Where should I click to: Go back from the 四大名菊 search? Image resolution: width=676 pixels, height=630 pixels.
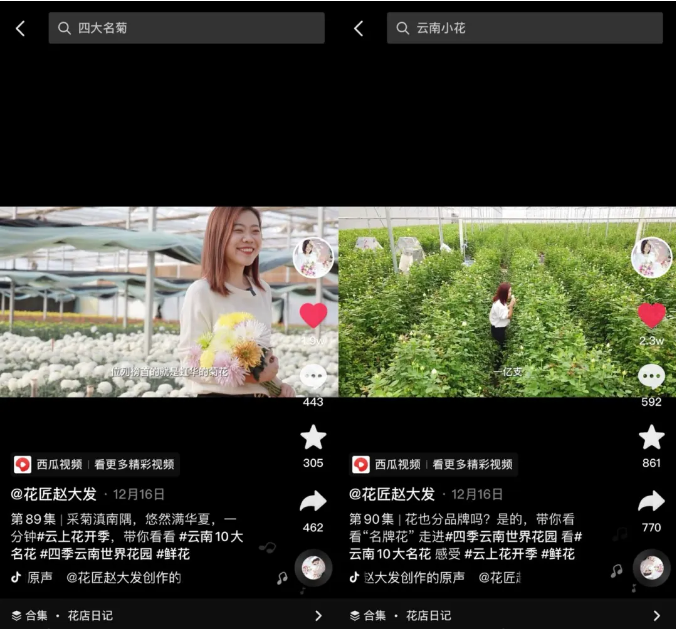point(21,28)
